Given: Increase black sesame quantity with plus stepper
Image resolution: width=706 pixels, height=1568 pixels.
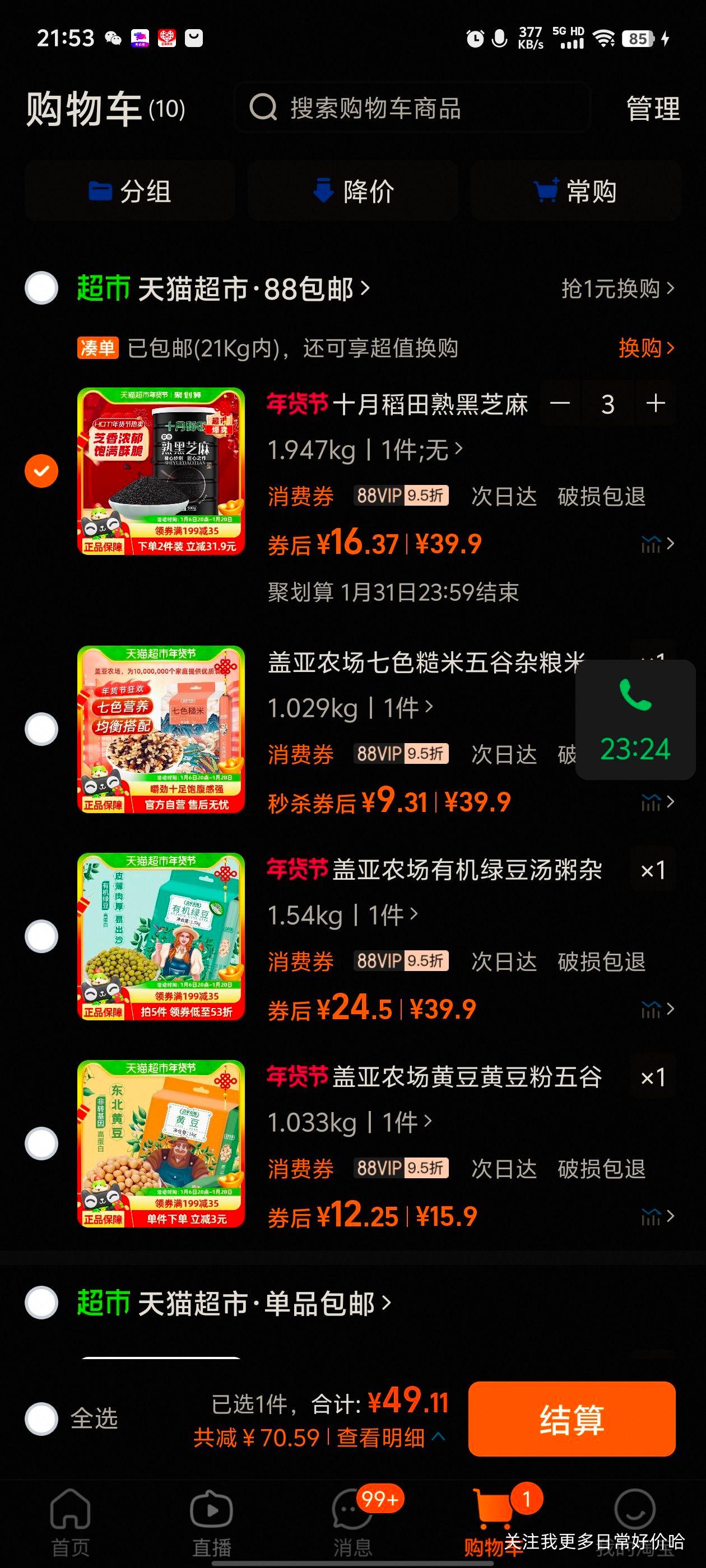Looking at the screenshot, I should pyautogui.click(x=656, y=404).
